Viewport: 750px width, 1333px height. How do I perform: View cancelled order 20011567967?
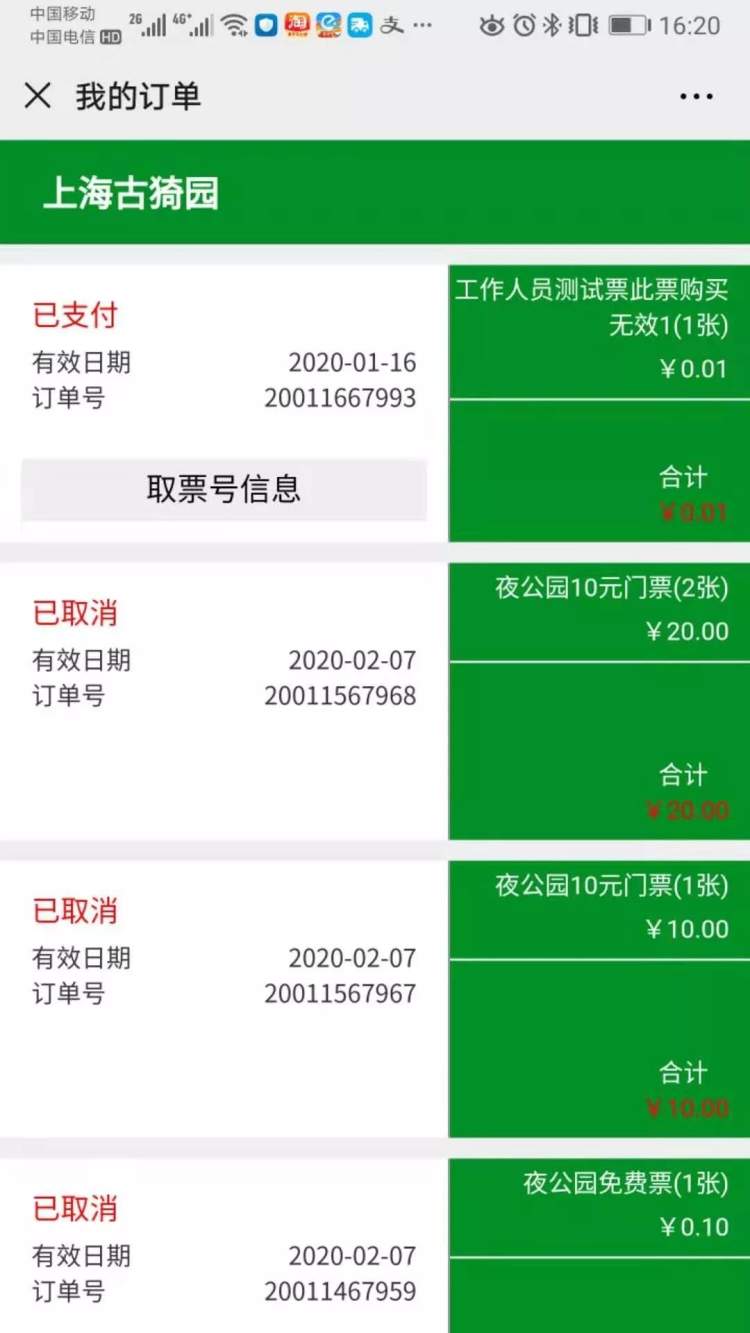pos(375,999)
